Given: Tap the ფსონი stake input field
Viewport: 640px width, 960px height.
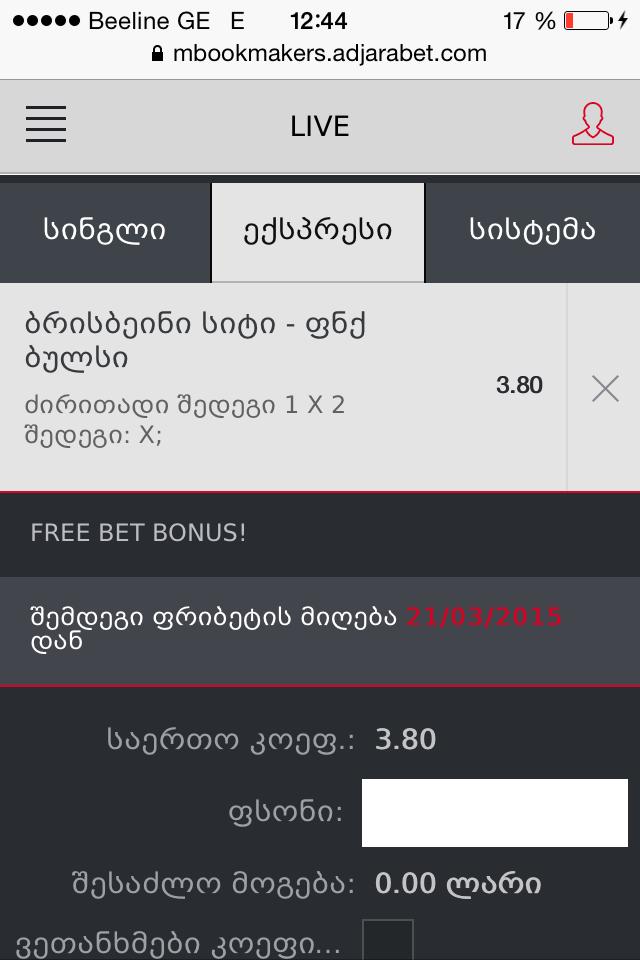Looking at the screenshot, I should [494, 813].
